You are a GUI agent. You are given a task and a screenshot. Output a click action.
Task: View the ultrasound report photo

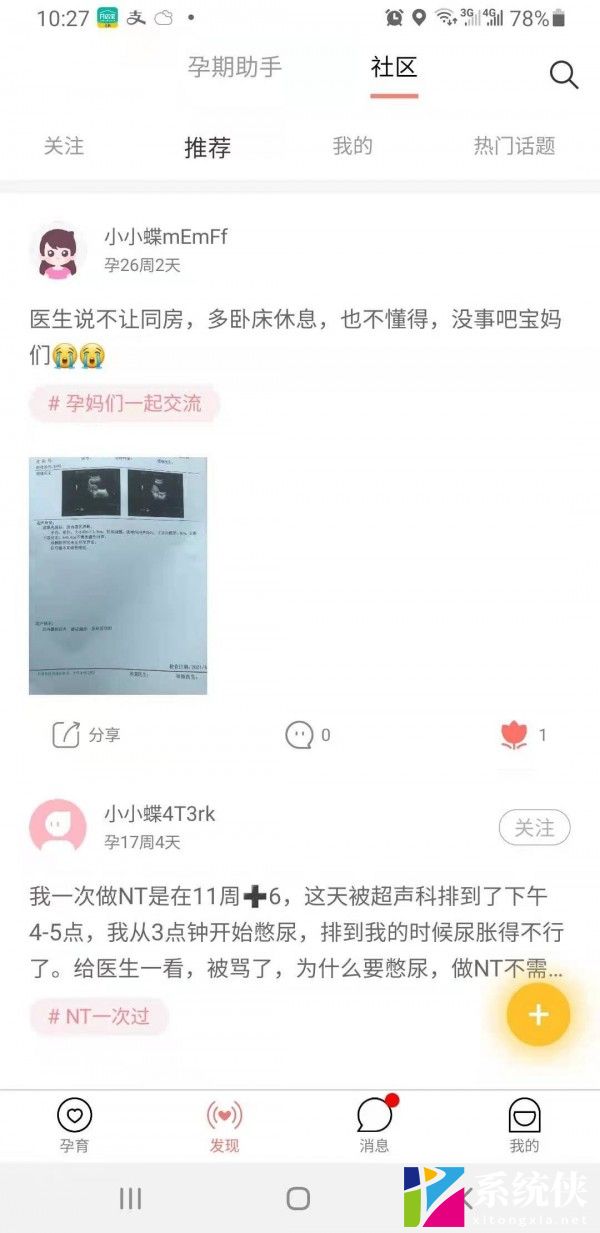coord(118,575)
